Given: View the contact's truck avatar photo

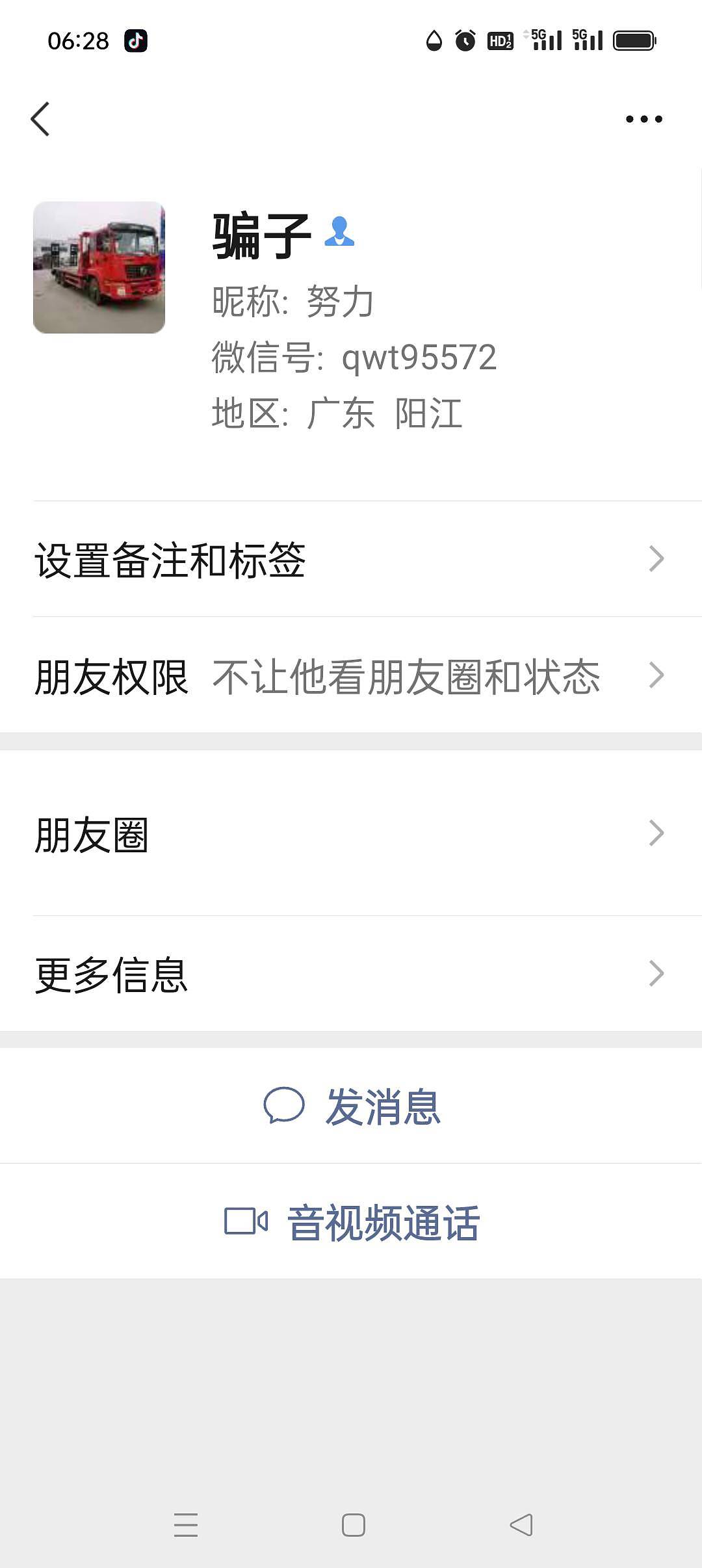Looking at the screenshot, I should tap(99, 267).
